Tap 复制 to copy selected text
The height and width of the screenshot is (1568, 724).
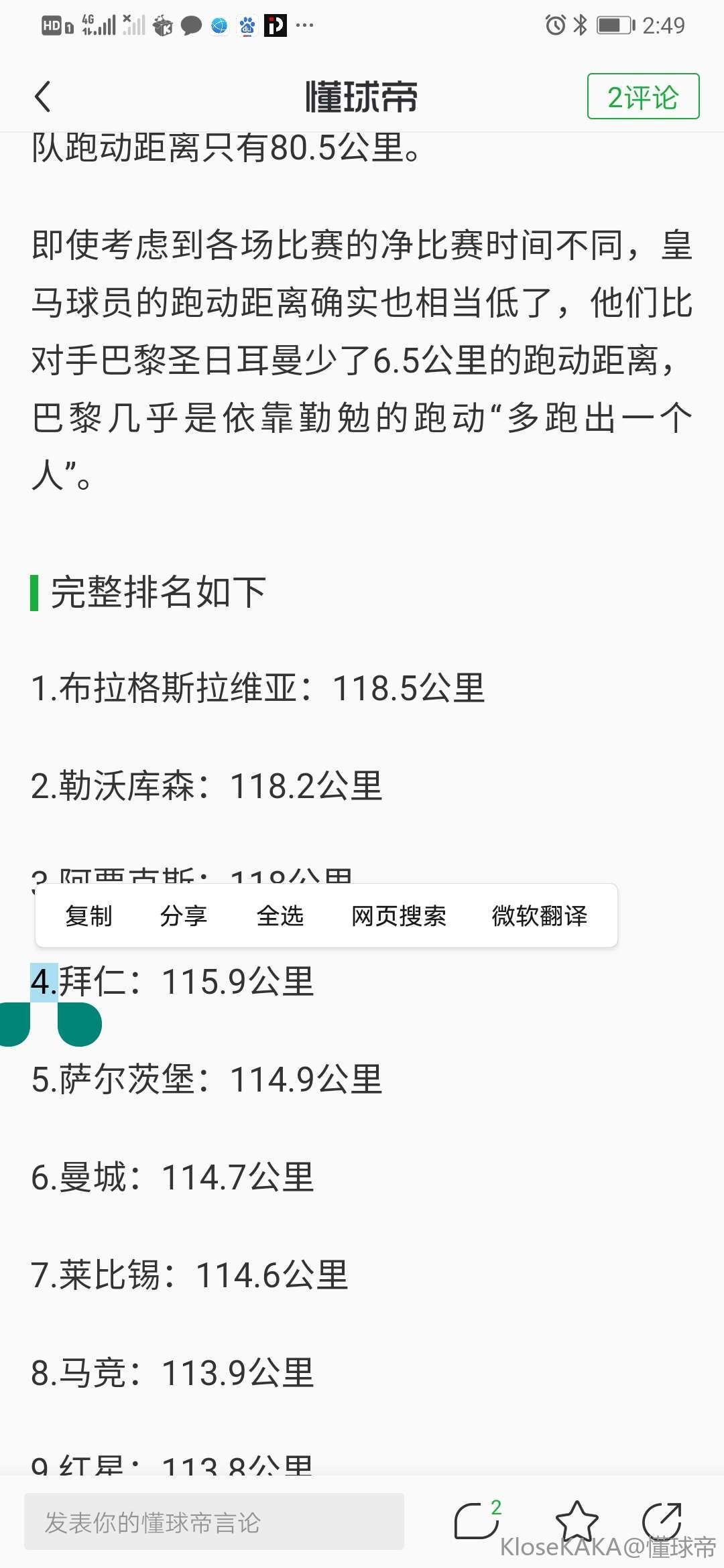pyautogui.click(x=88, y=915)
